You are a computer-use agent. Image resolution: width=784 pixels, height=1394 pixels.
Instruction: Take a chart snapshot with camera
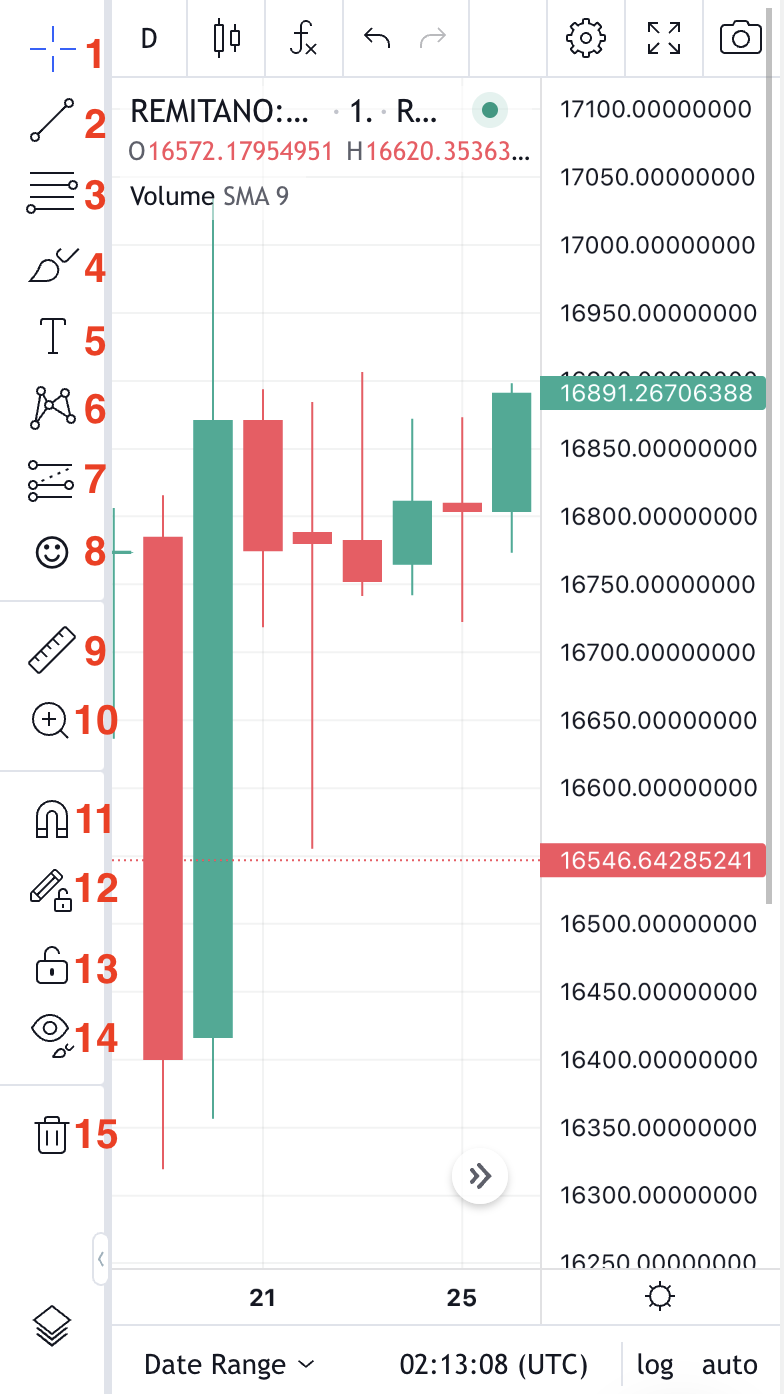pyautogui.click(x=741, y=39)
